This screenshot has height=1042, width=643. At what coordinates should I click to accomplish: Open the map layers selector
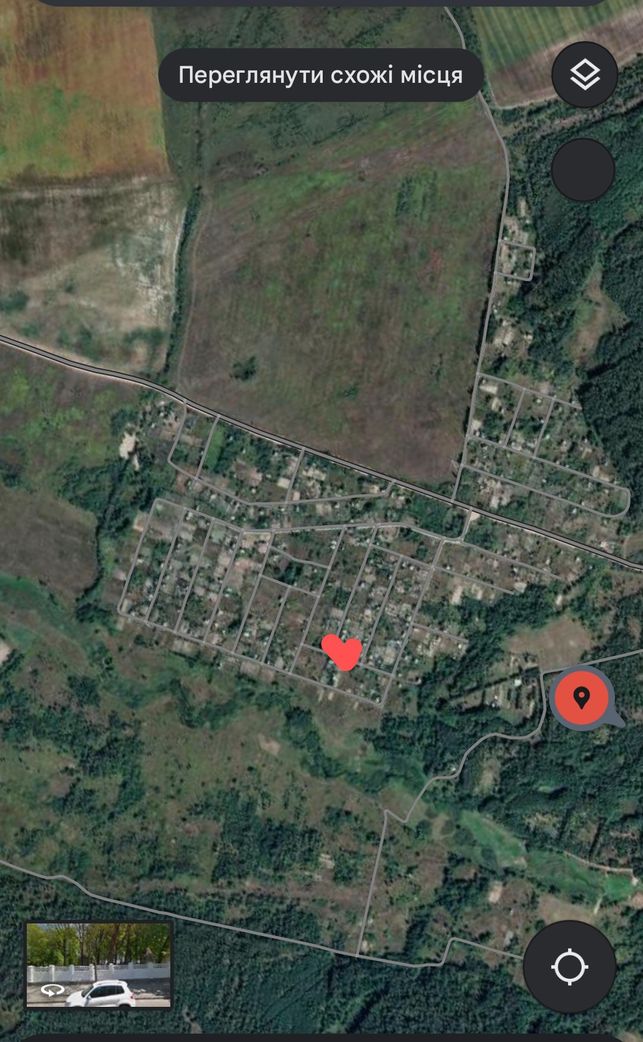click(x=585, y=74)
